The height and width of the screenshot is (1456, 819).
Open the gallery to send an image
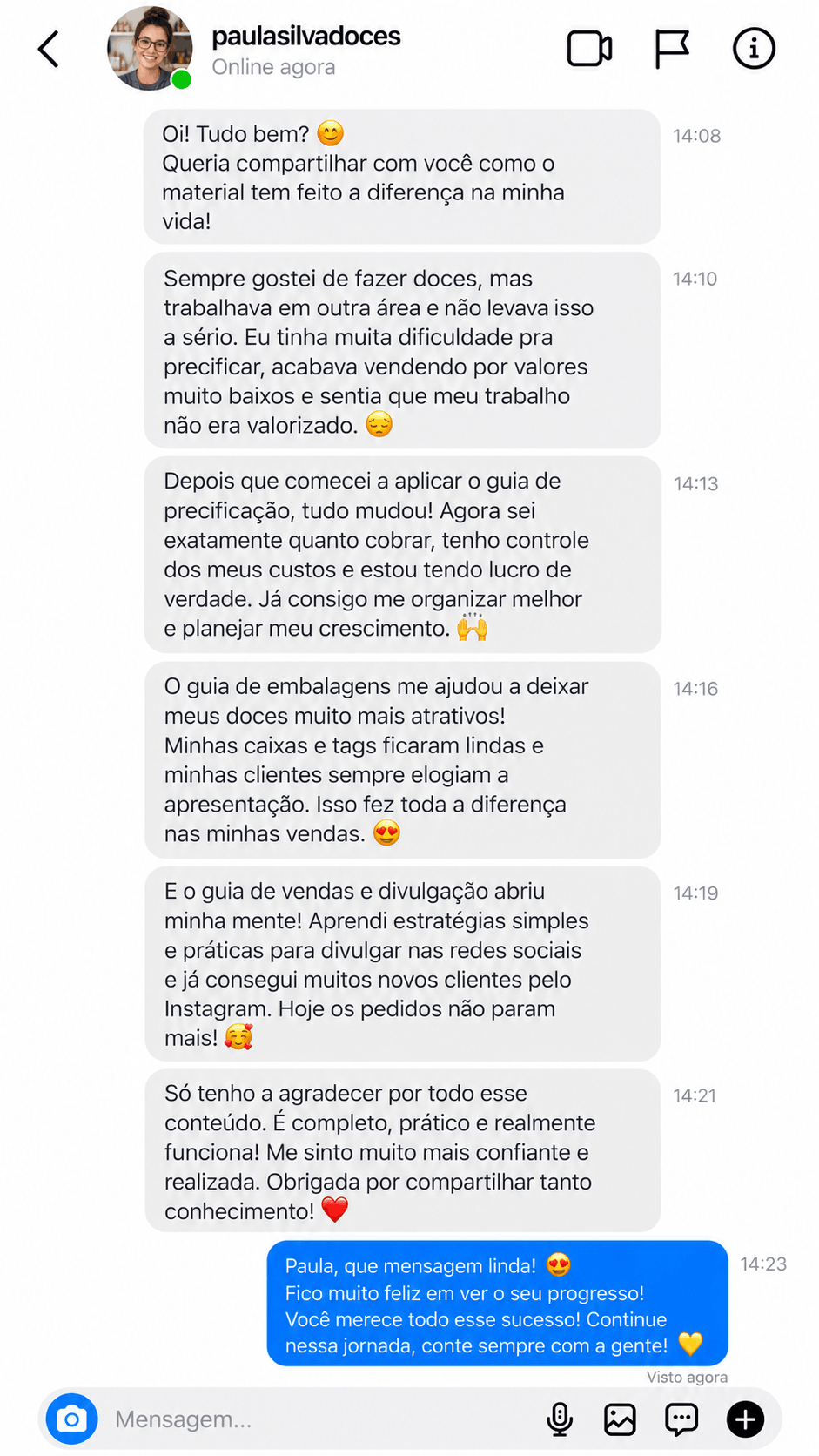coord(620,1419)
